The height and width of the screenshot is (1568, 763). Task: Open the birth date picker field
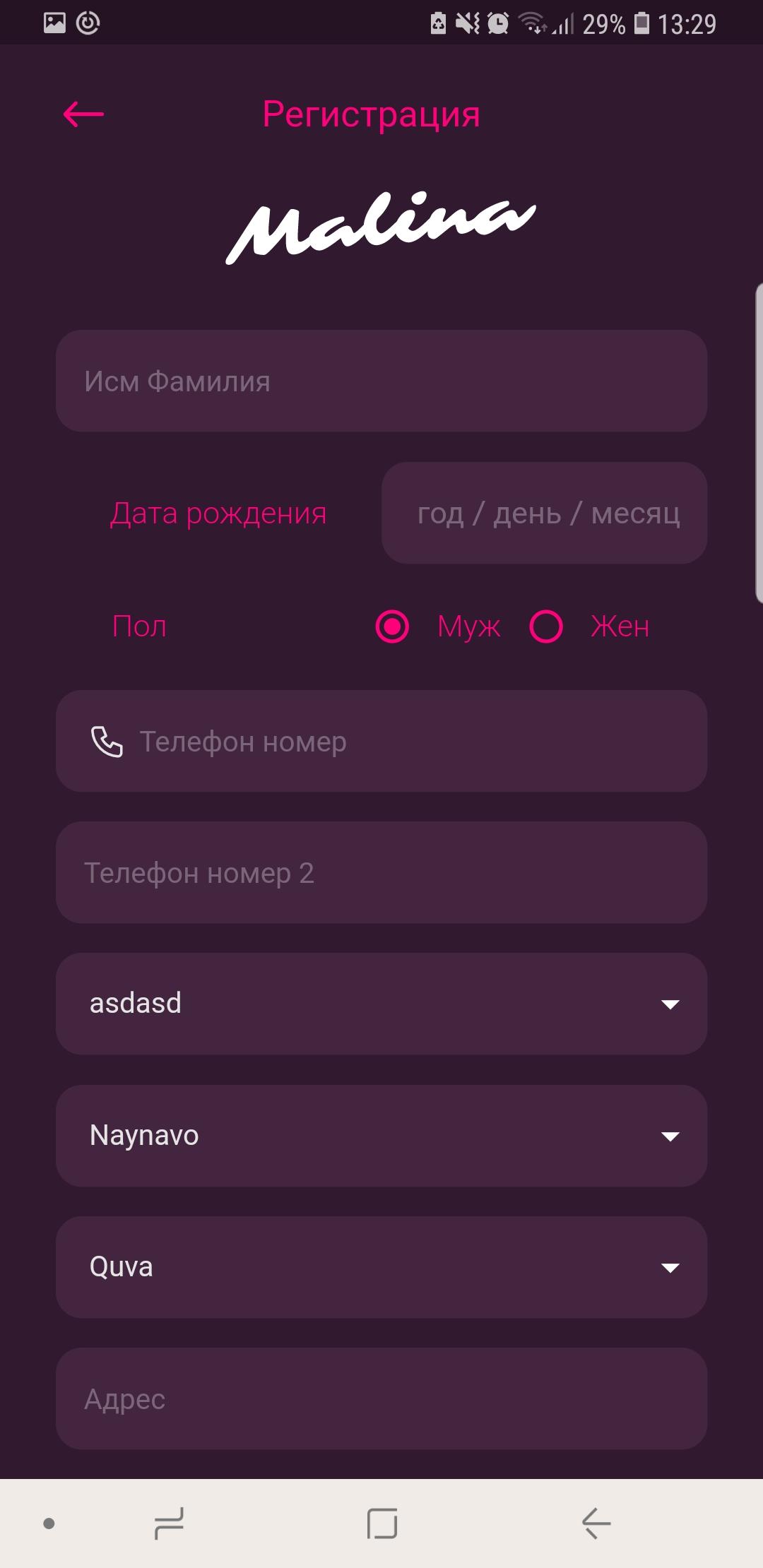point(544,513)
